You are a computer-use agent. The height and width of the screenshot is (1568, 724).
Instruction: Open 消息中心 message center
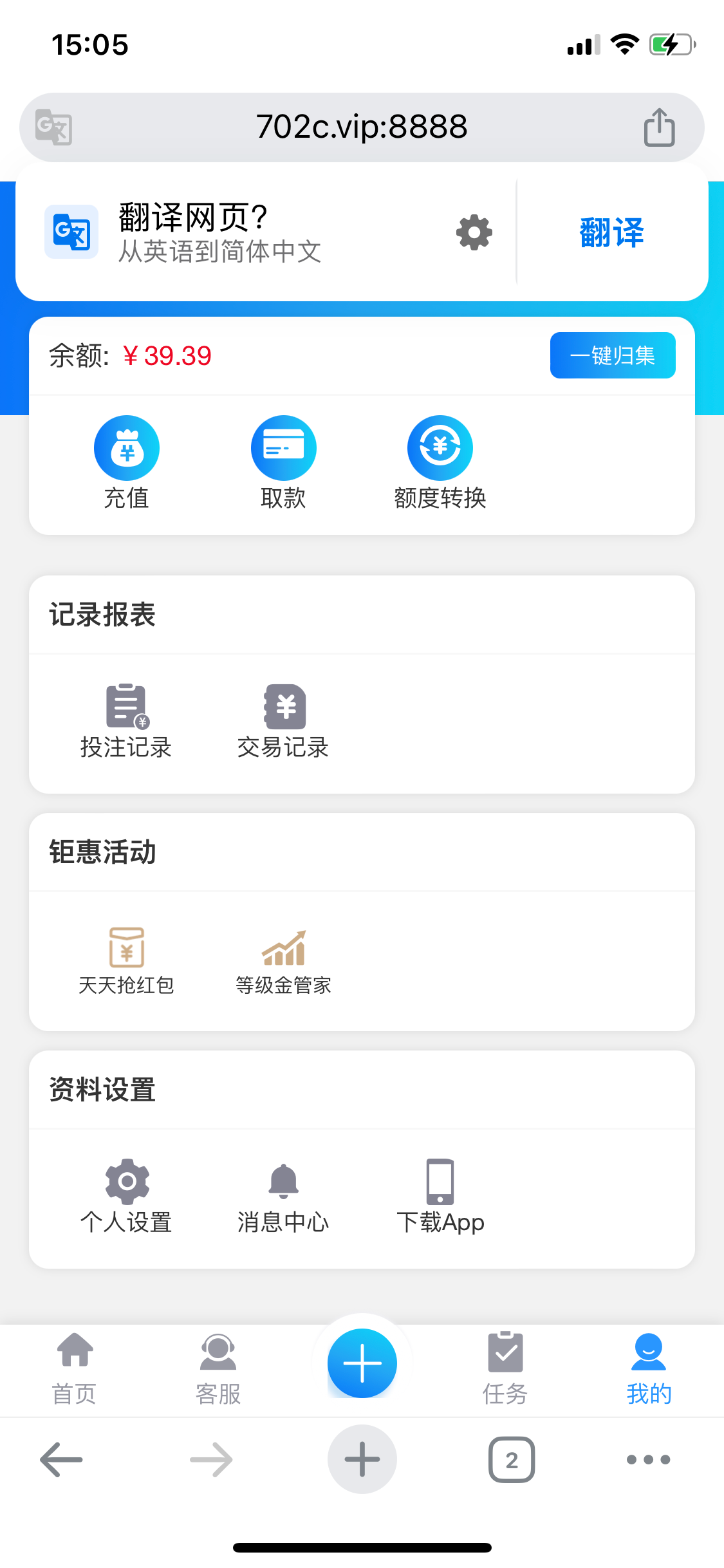[x=283, y=1197]
